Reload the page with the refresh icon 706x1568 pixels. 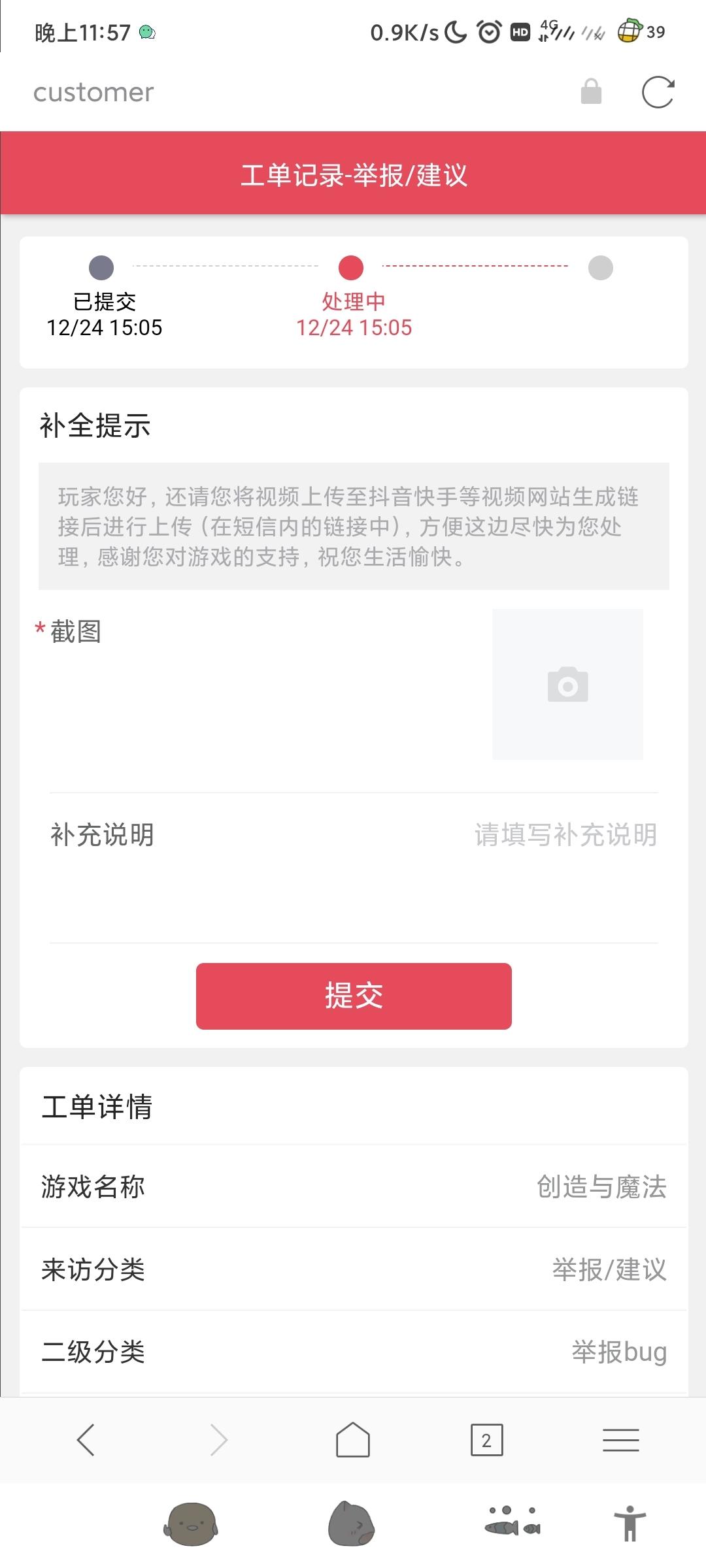pyautogui.click(x=658, y=92)
